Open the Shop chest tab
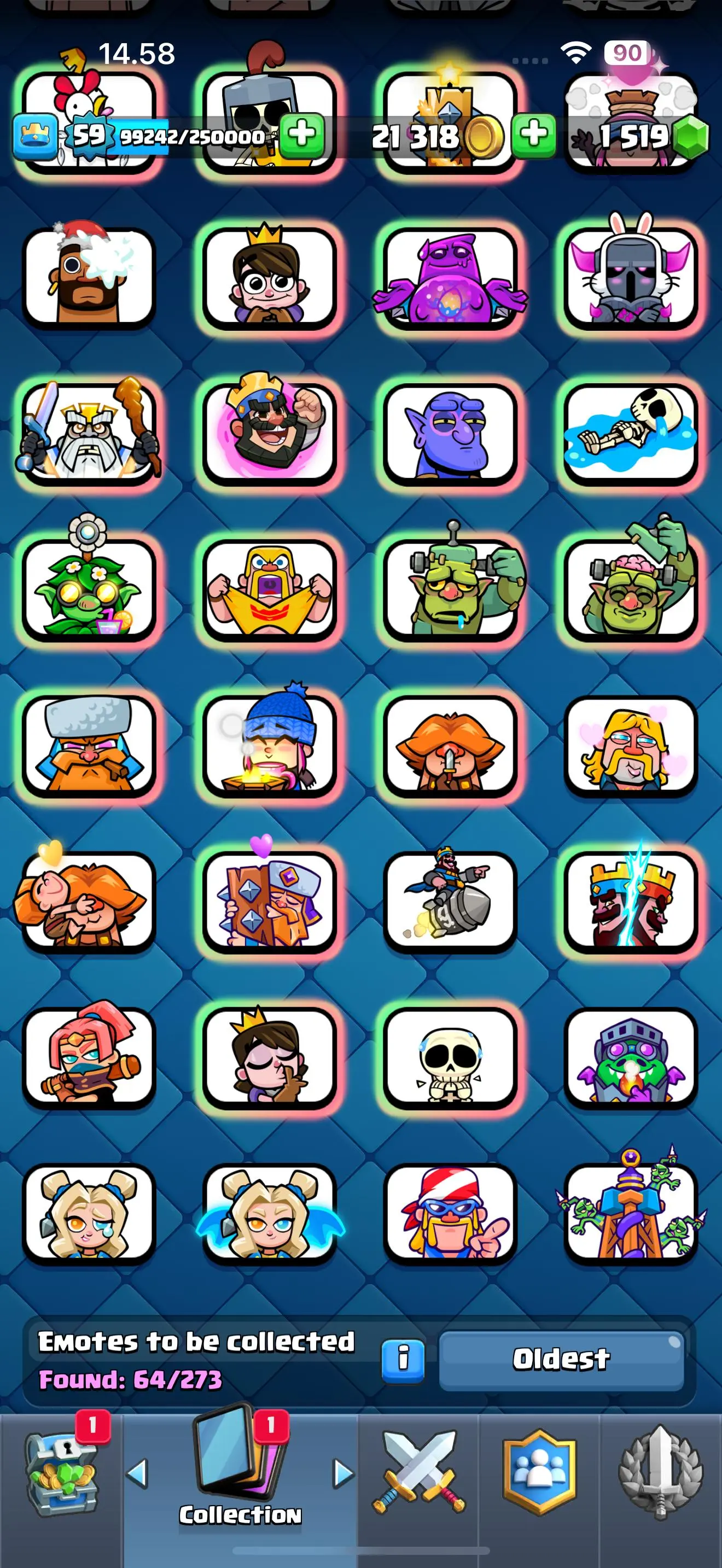The width and height of the screenshot is (722, 1568). (61, 1472)
